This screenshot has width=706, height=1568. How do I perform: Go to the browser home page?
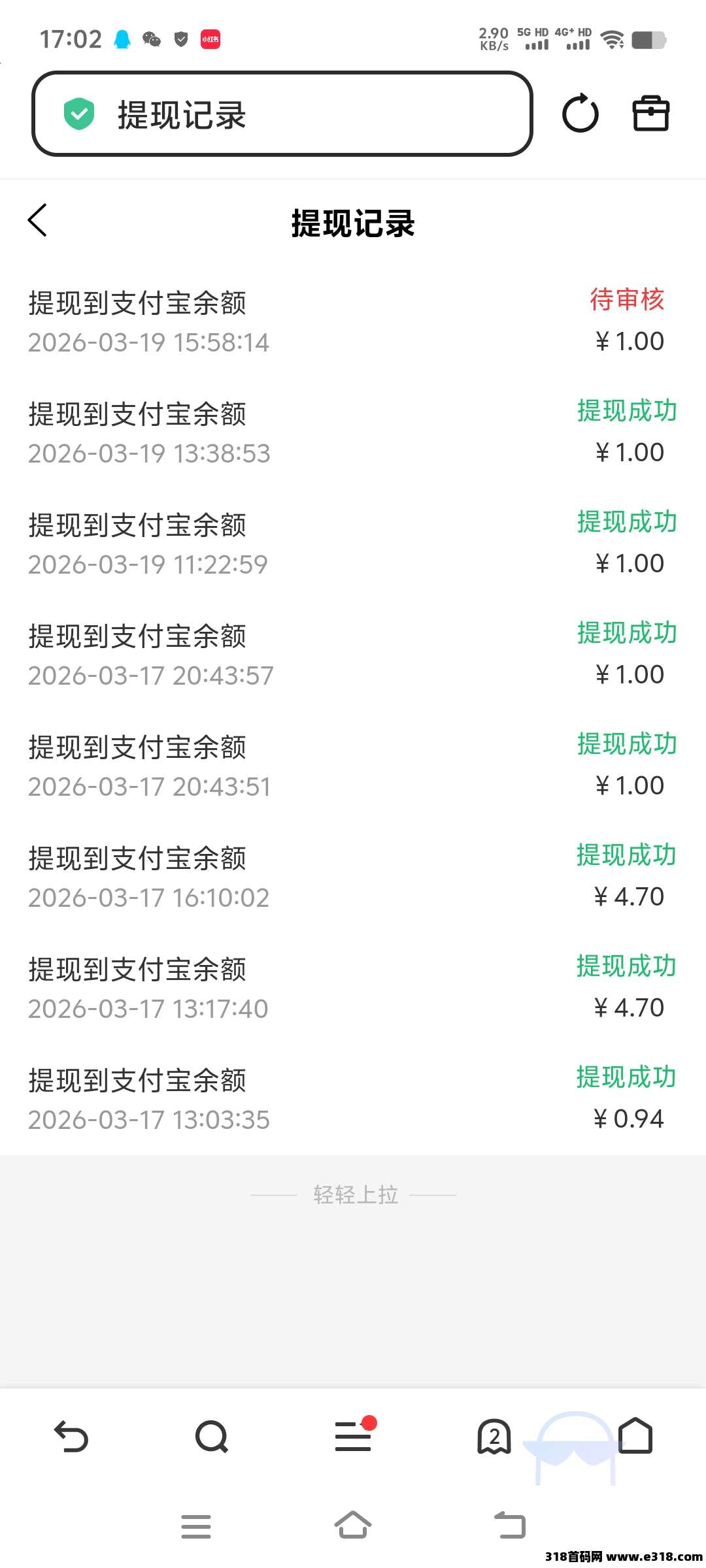(x=635, y=1436)
